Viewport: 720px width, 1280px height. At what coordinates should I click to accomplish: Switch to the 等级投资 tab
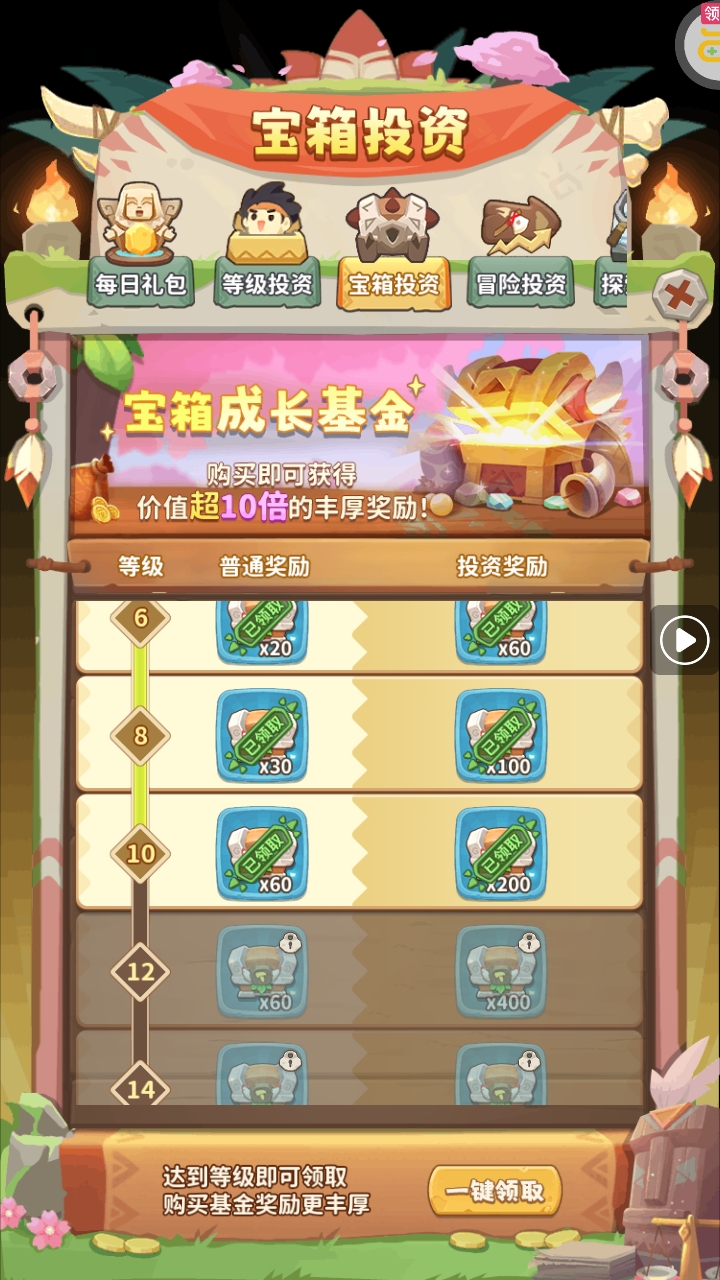(x=267, y=283)
